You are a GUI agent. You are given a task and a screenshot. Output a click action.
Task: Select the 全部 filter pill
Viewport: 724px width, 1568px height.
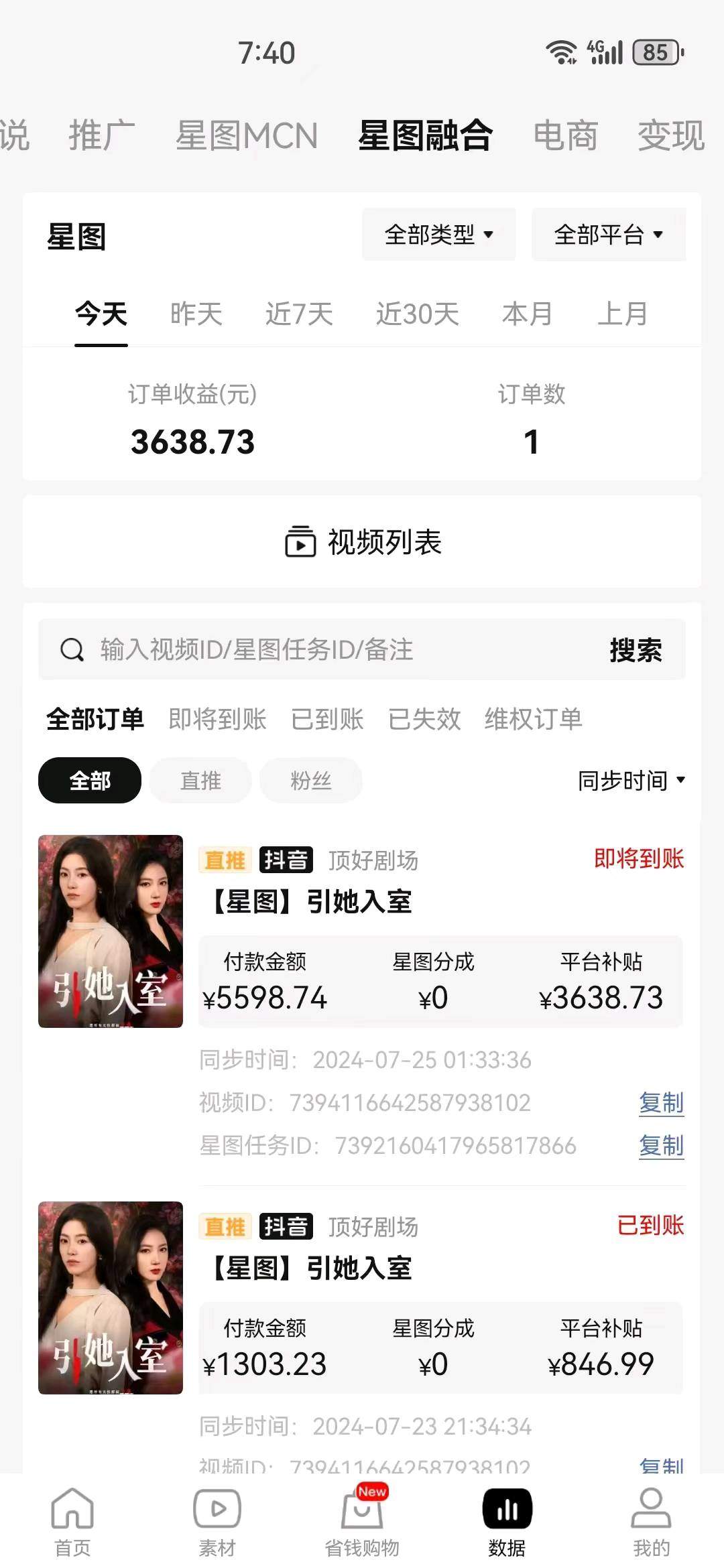[x=89, y=780]
